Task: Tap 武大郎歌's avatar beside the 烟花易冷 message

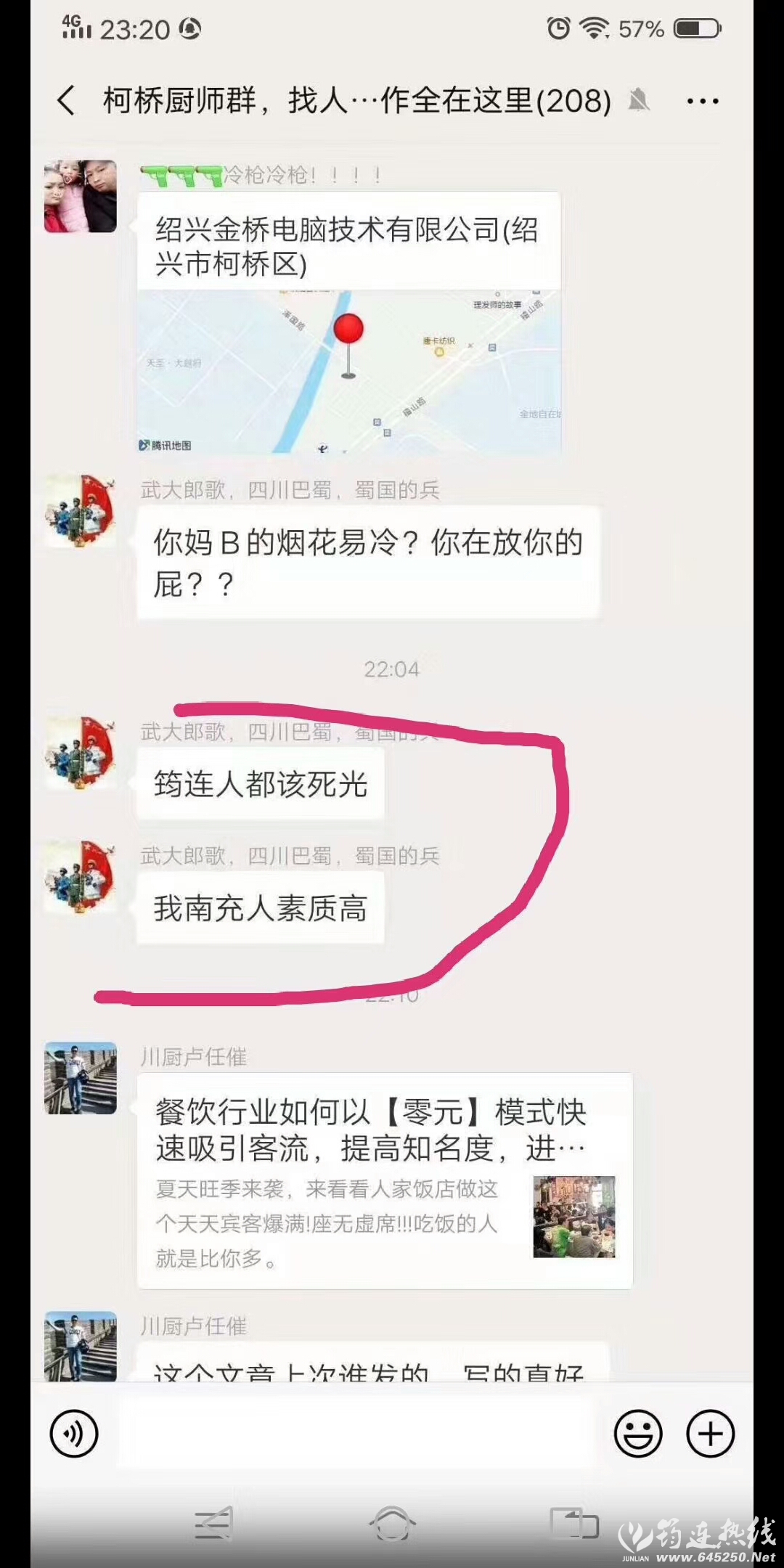Action: click(x=81, y=511)
